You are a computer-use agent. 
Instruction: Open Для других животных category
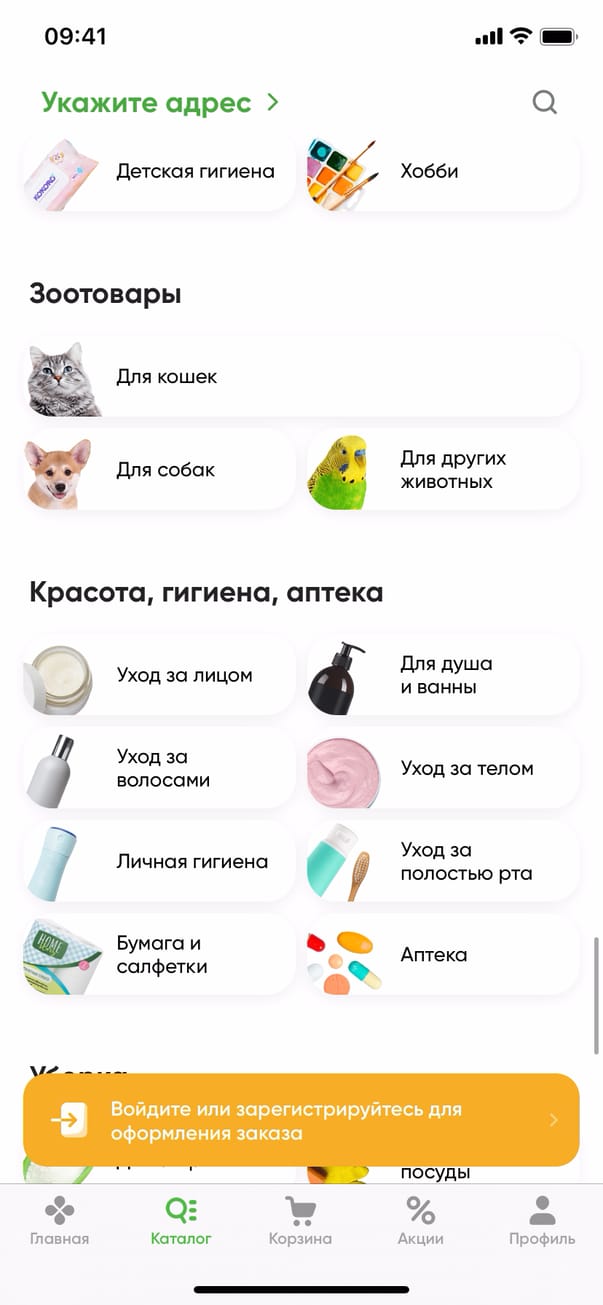click(x=443, y=470)
